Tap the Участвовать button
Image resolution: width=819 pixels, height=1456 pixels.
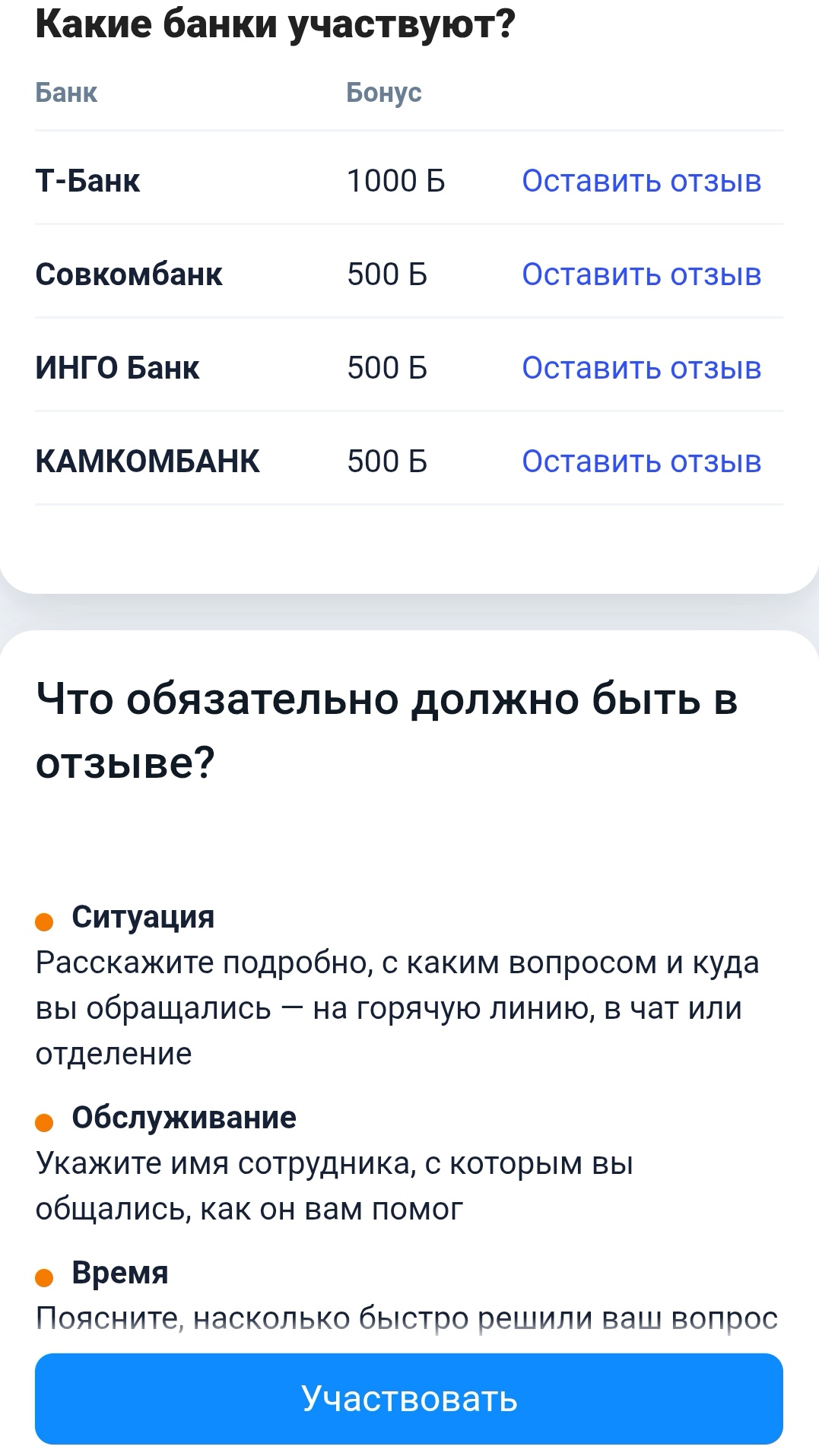click(x=409, y=1398)
